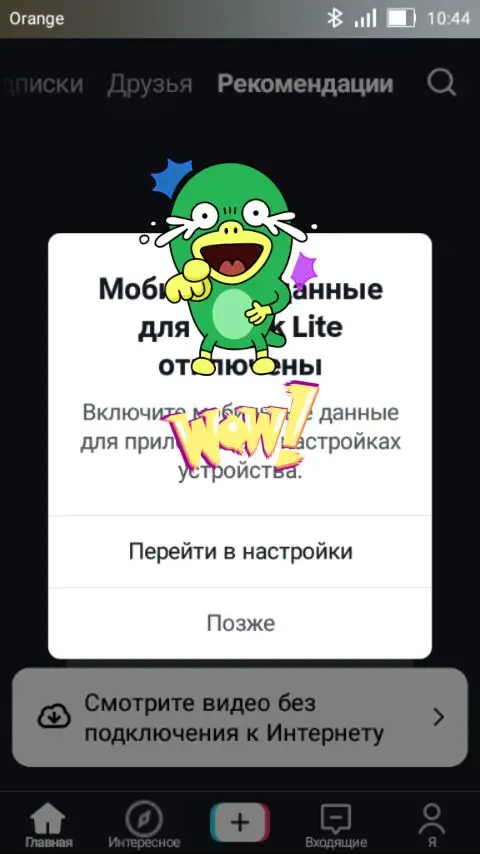
Task: Open the 'Интересное' tab
Action: coord(144,825)
